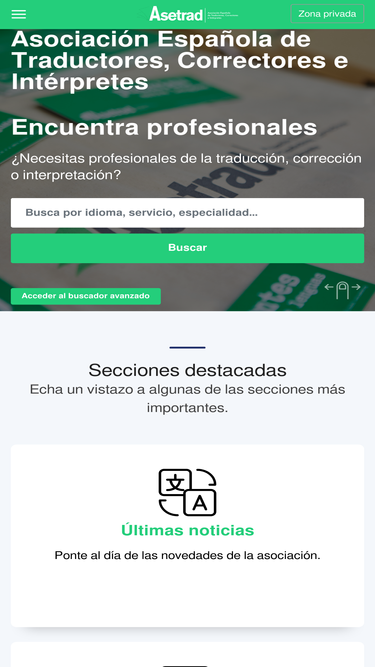
Task: Tap the Asetrad logo in header
Action: tap(193, 14)
